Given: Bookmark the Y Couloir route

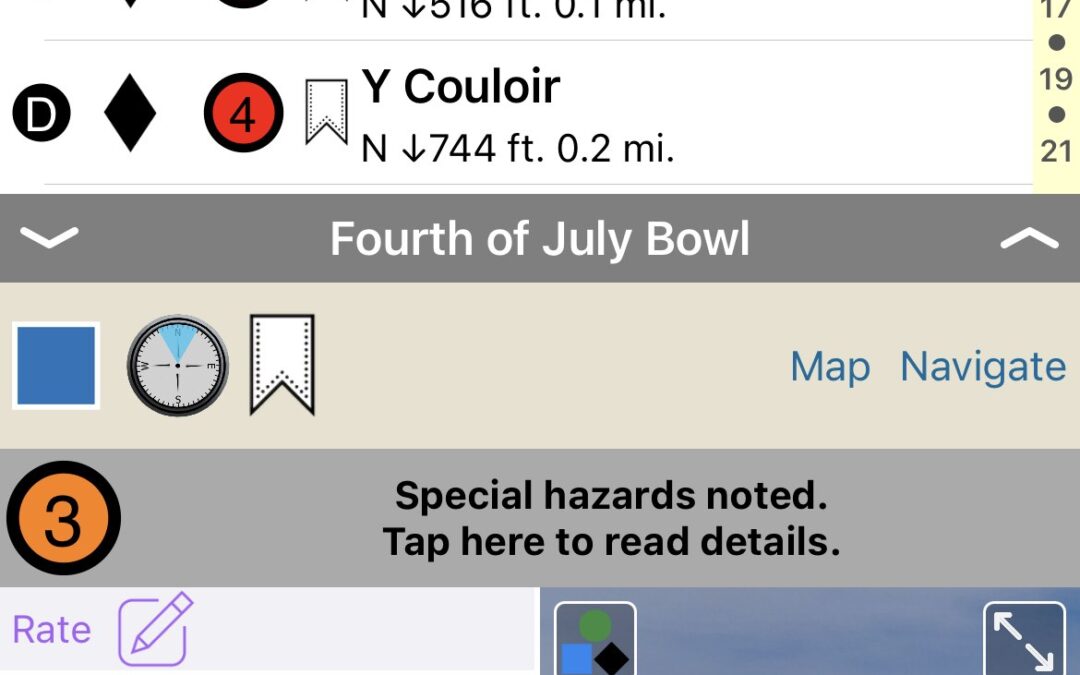Looking at the screenshot, I should pos(326,113).
